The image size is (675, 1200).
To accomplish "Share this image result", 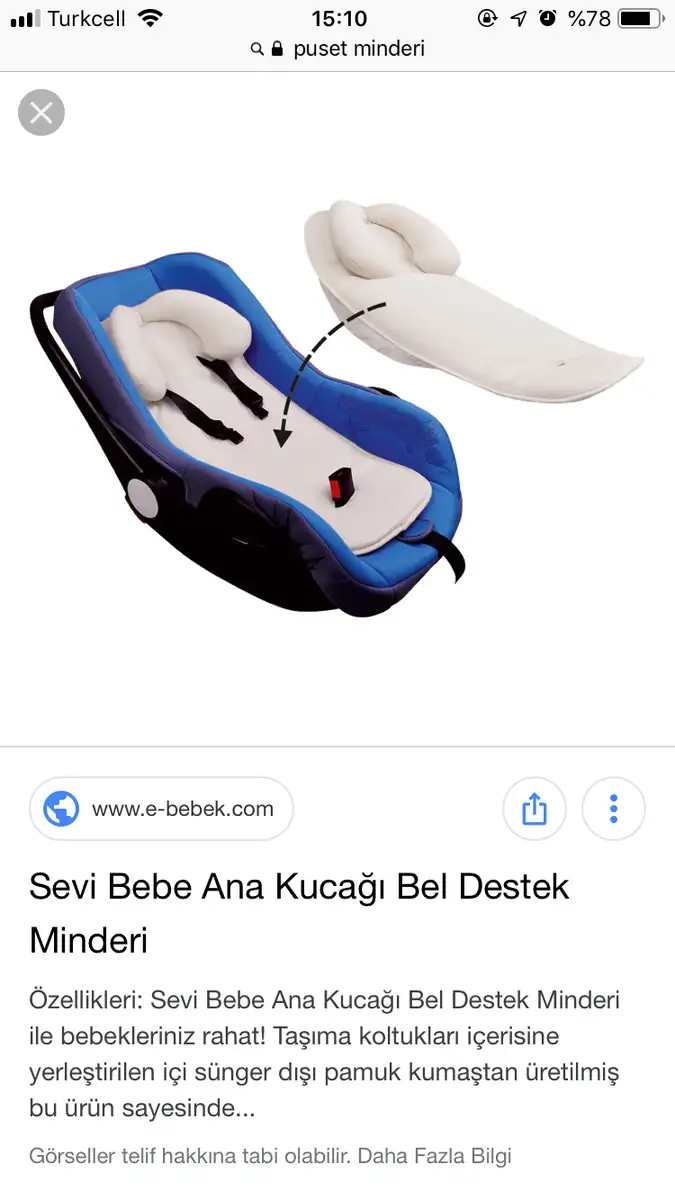I will (534, 809).
